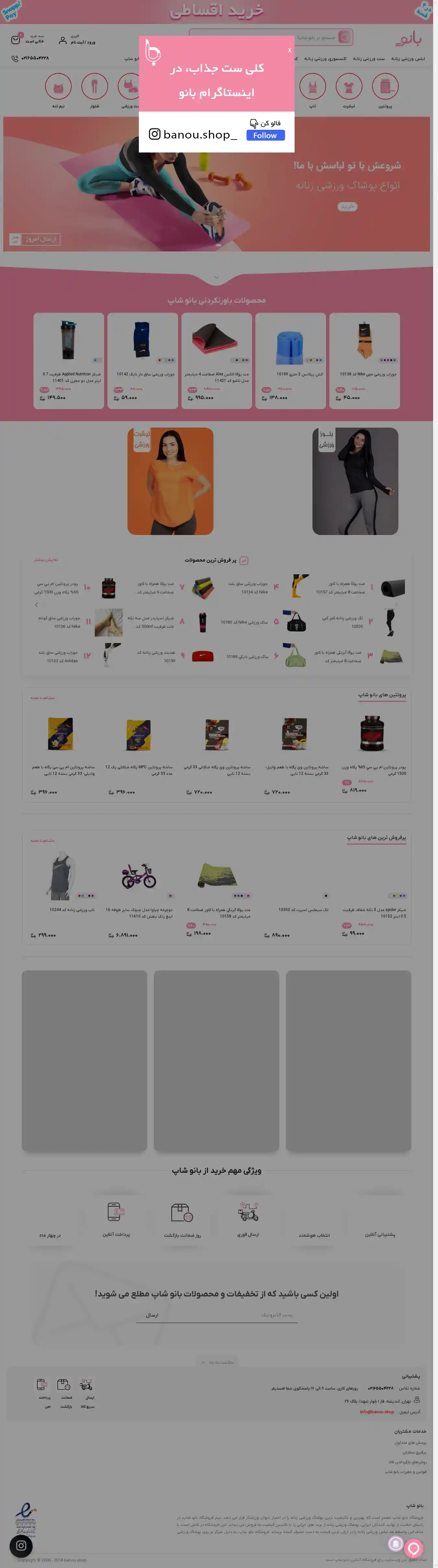Tap the Follow button for banou.shop_
The width and height of the screenshot is (438, 1568).
[x=265, y=135]
